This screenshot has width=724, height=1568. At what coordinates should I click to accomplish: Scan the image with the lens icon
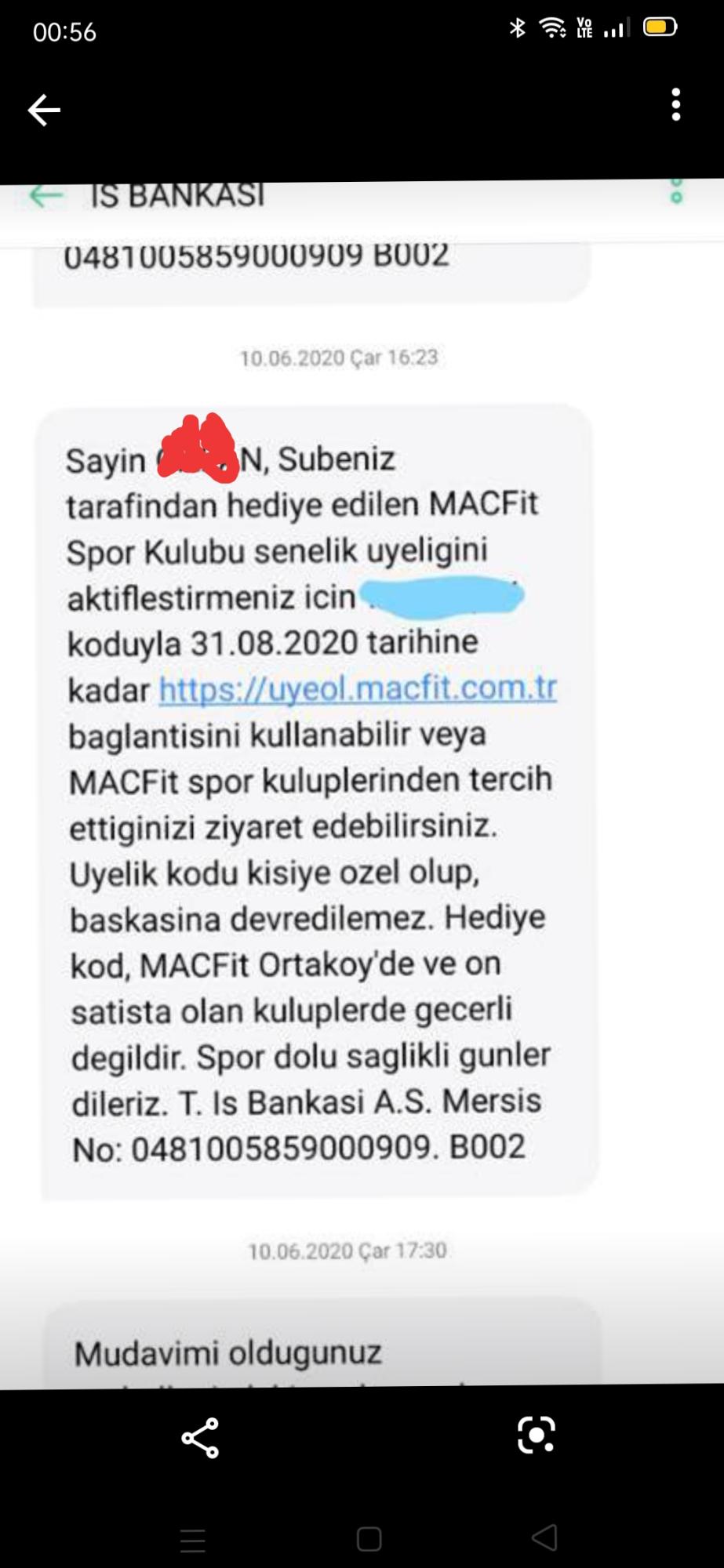[537, 1435]
